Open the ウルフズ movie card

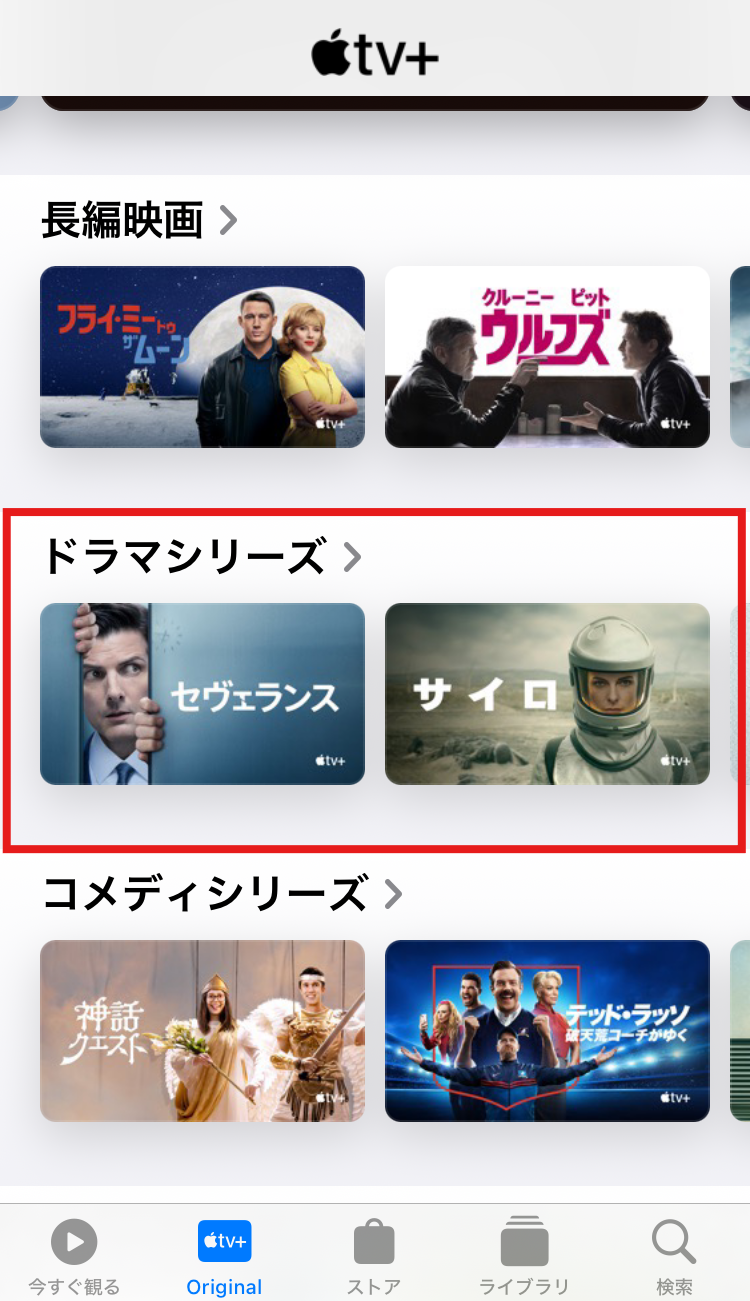[x=547, y=357]
